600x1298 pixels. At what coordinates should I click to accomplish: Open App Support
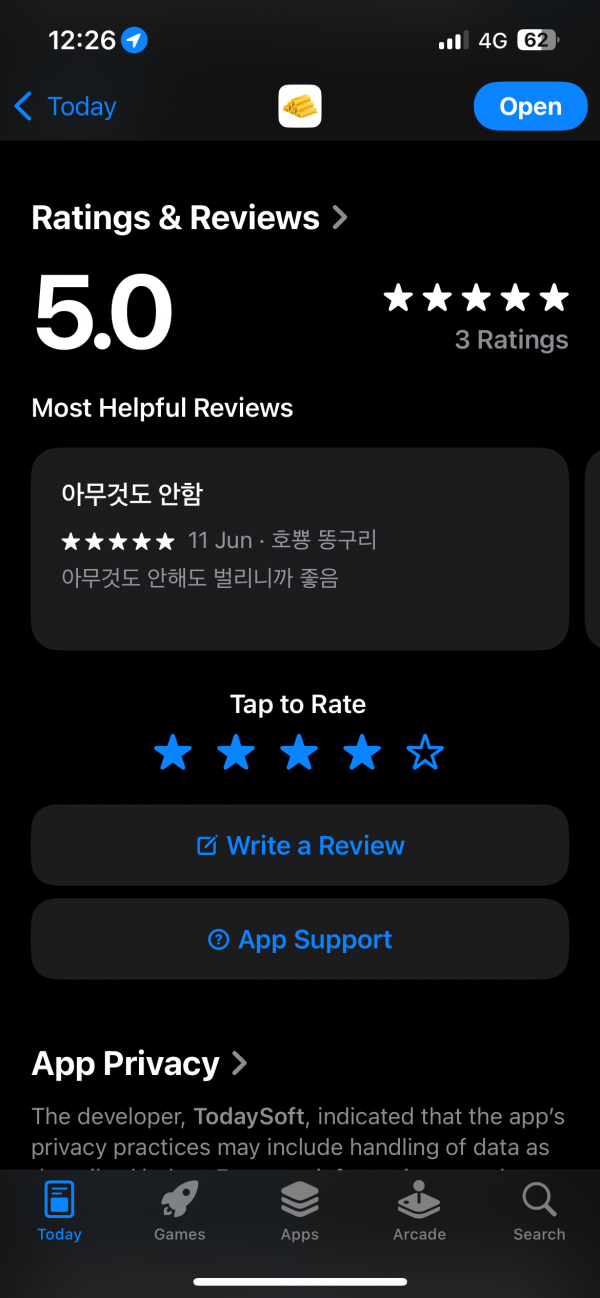point(300,939)
